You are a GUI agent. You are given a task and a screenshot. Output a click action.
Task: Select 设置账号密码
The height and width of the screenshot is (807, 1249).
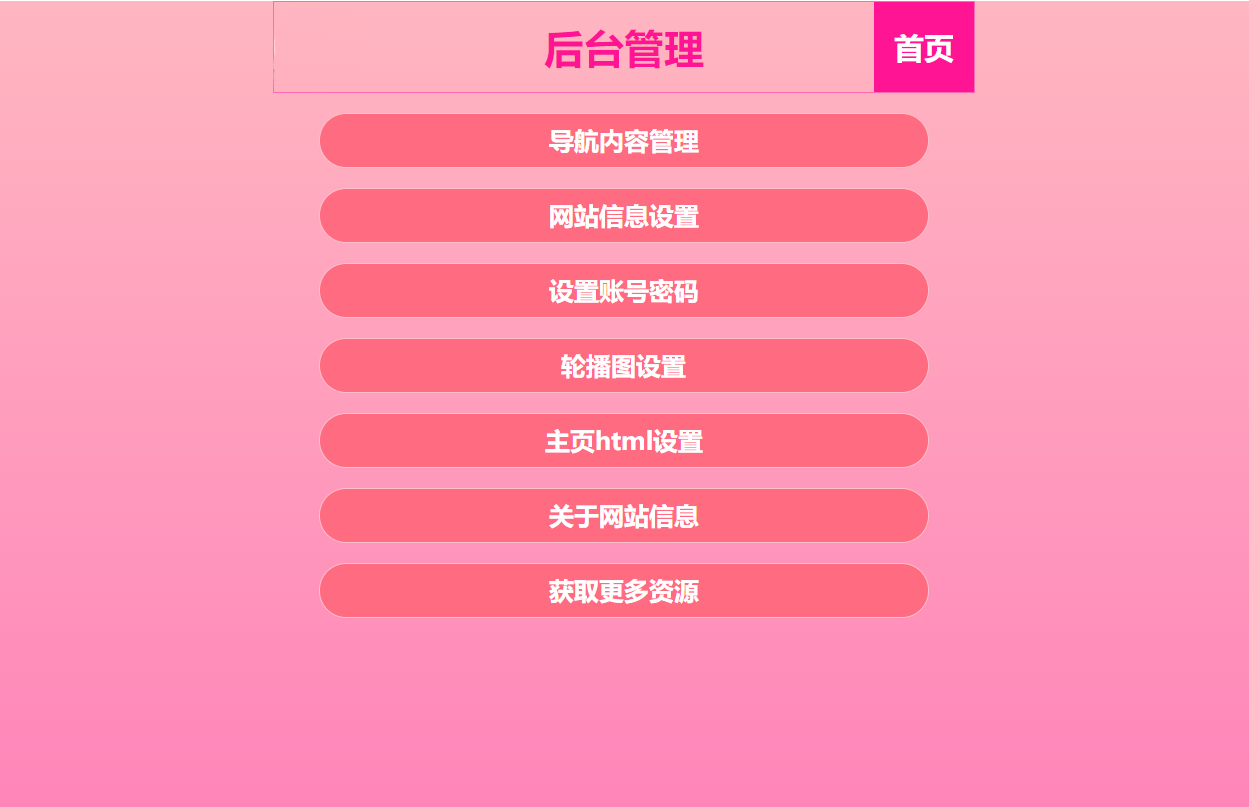coord(623,291)
